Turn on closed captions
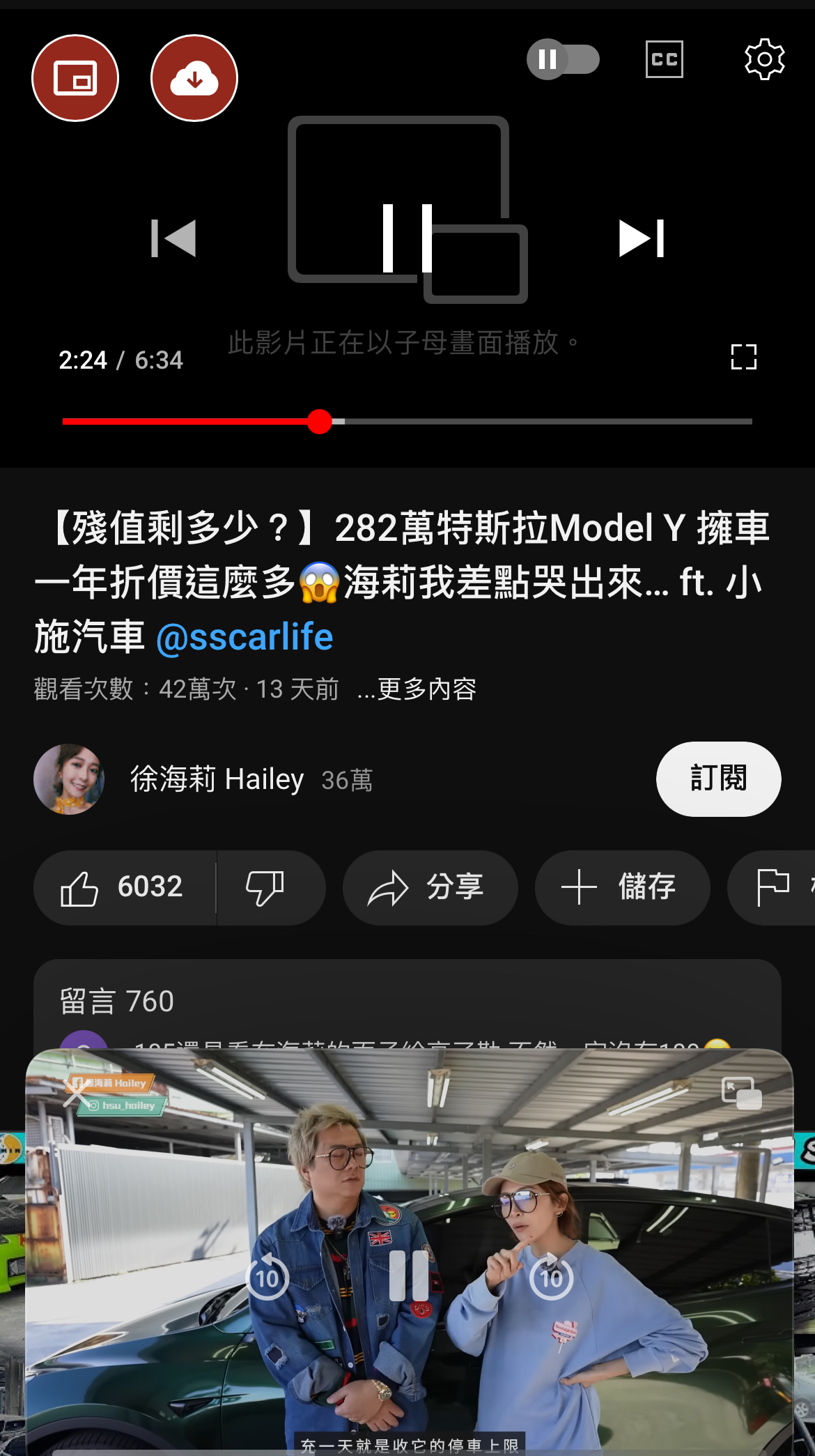Viewport: 815px width, 1456px height. pyautogui.click(x=664, y=59)
